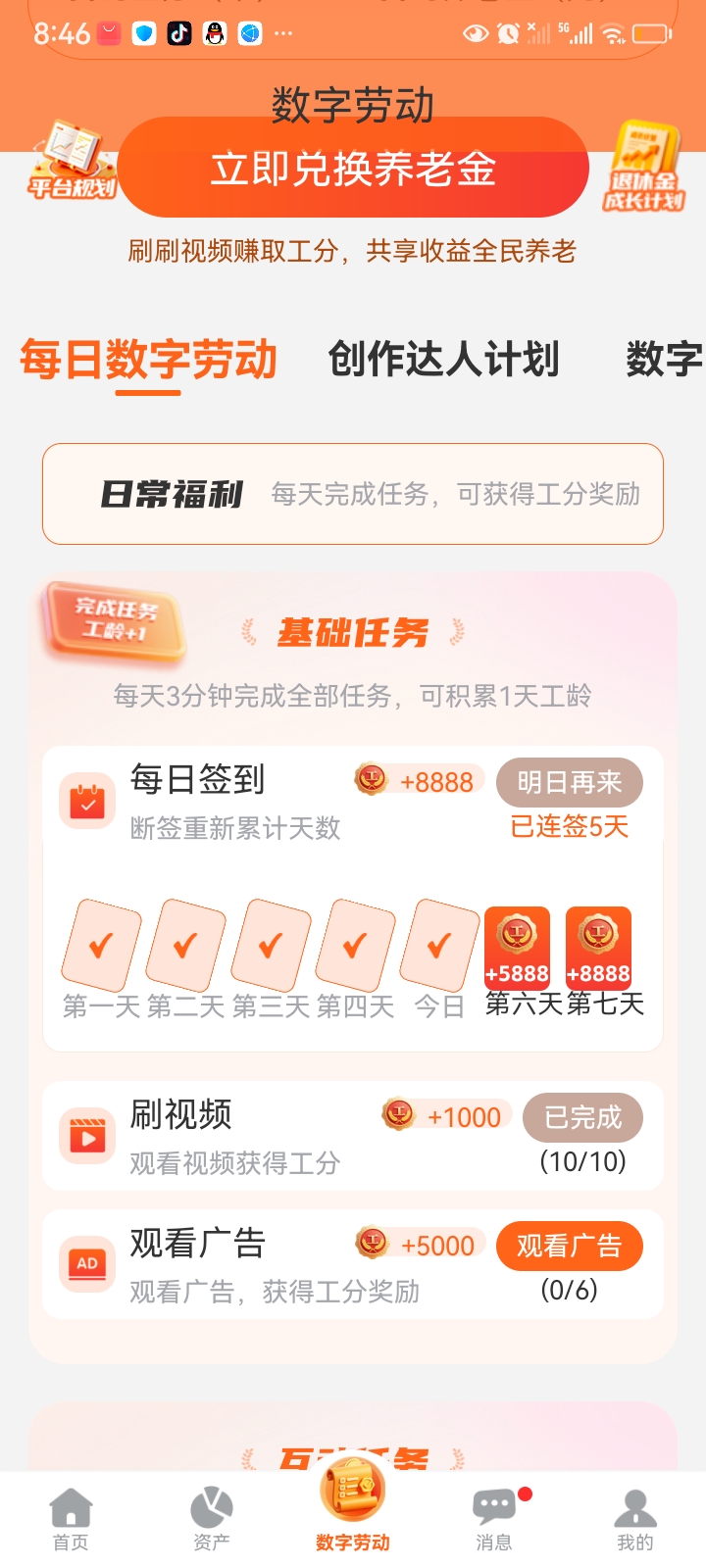Switch to 创作达人计划 tab
This screenshot has width=706, height=1568.
(x=443, y=360)
